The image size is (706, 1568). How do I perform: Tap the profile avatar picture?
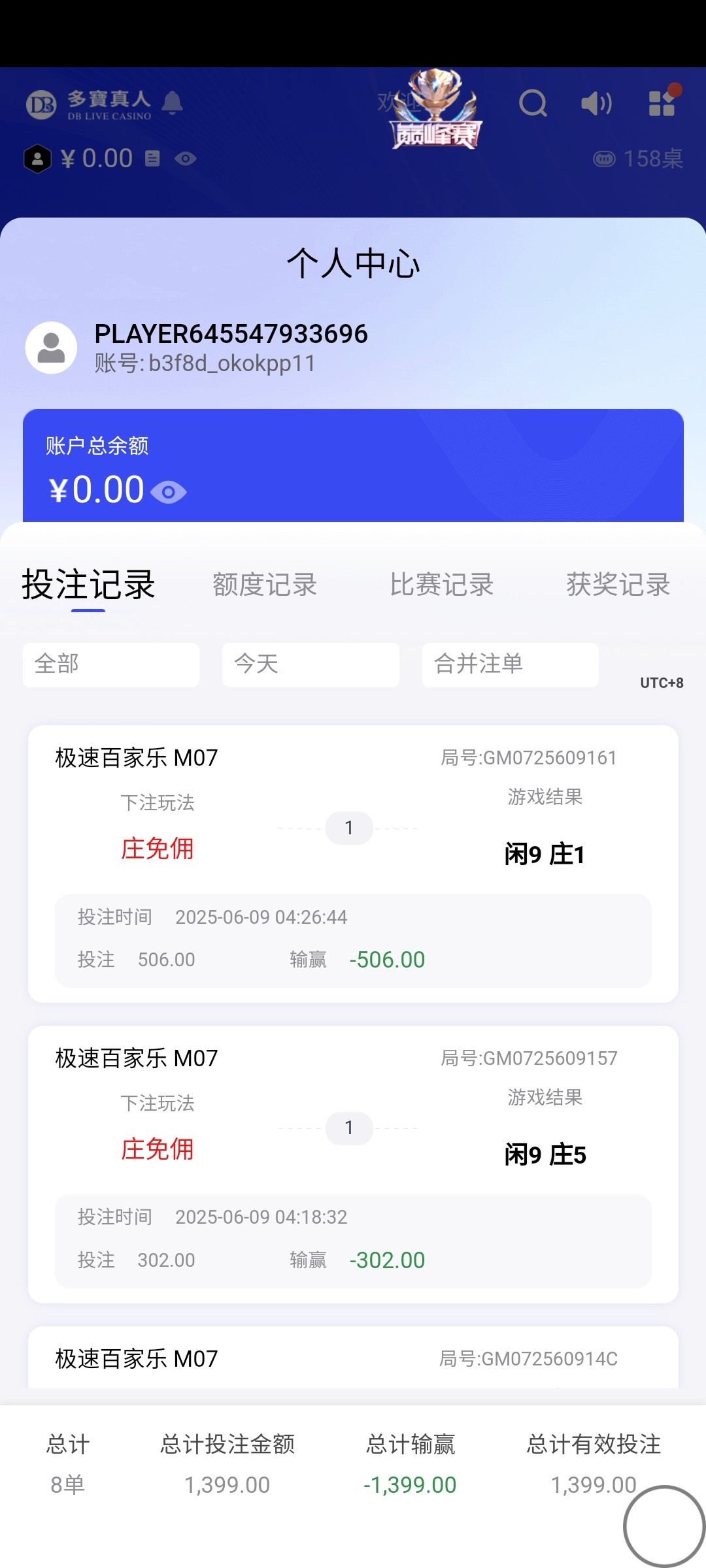pos(51,348)
